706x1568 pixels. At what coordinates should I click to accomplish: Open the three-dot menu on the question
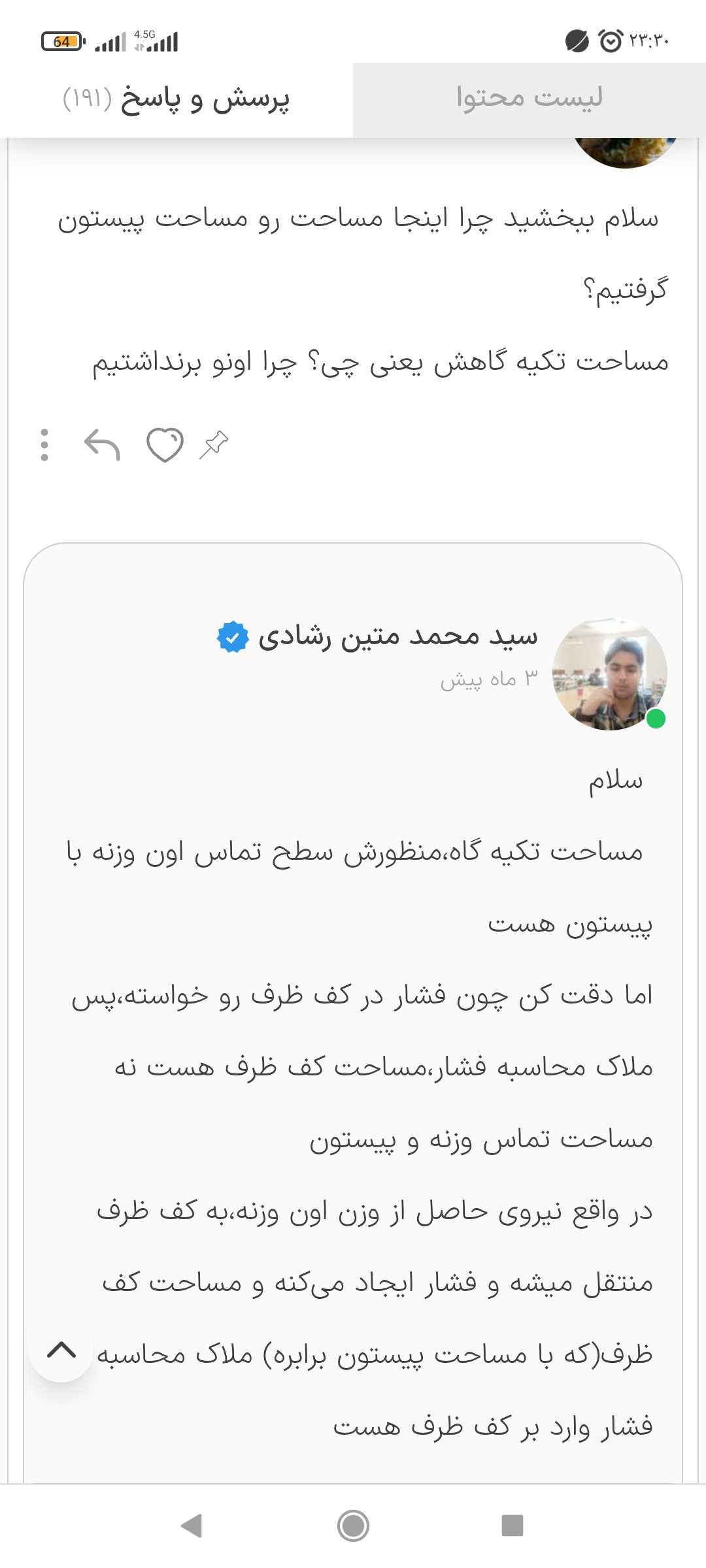coord(44,445)
